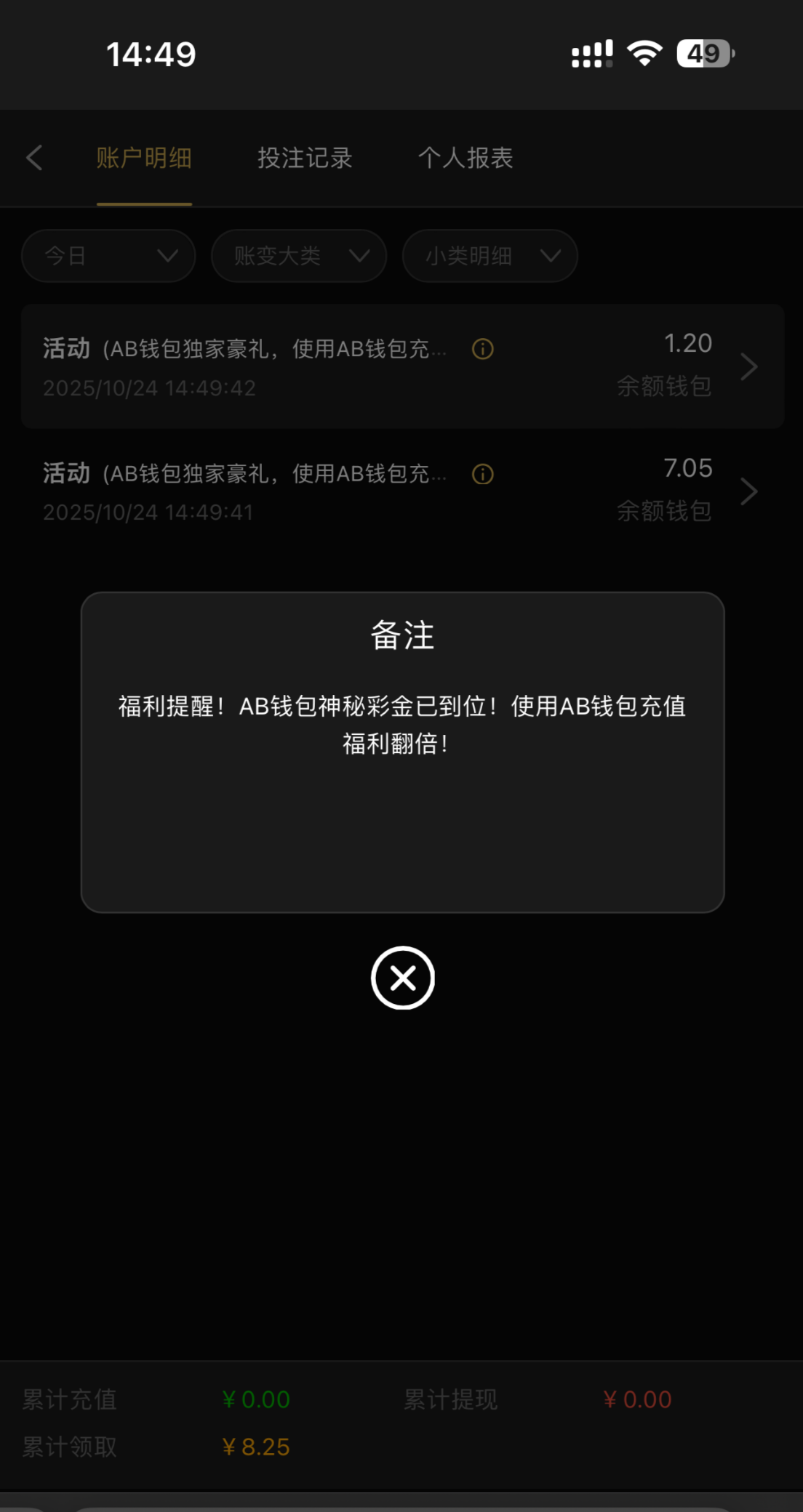This screenshot has height=1512, width=803.
Task: Close the 备注 popup dialog
Action: (x=402, y=978)
